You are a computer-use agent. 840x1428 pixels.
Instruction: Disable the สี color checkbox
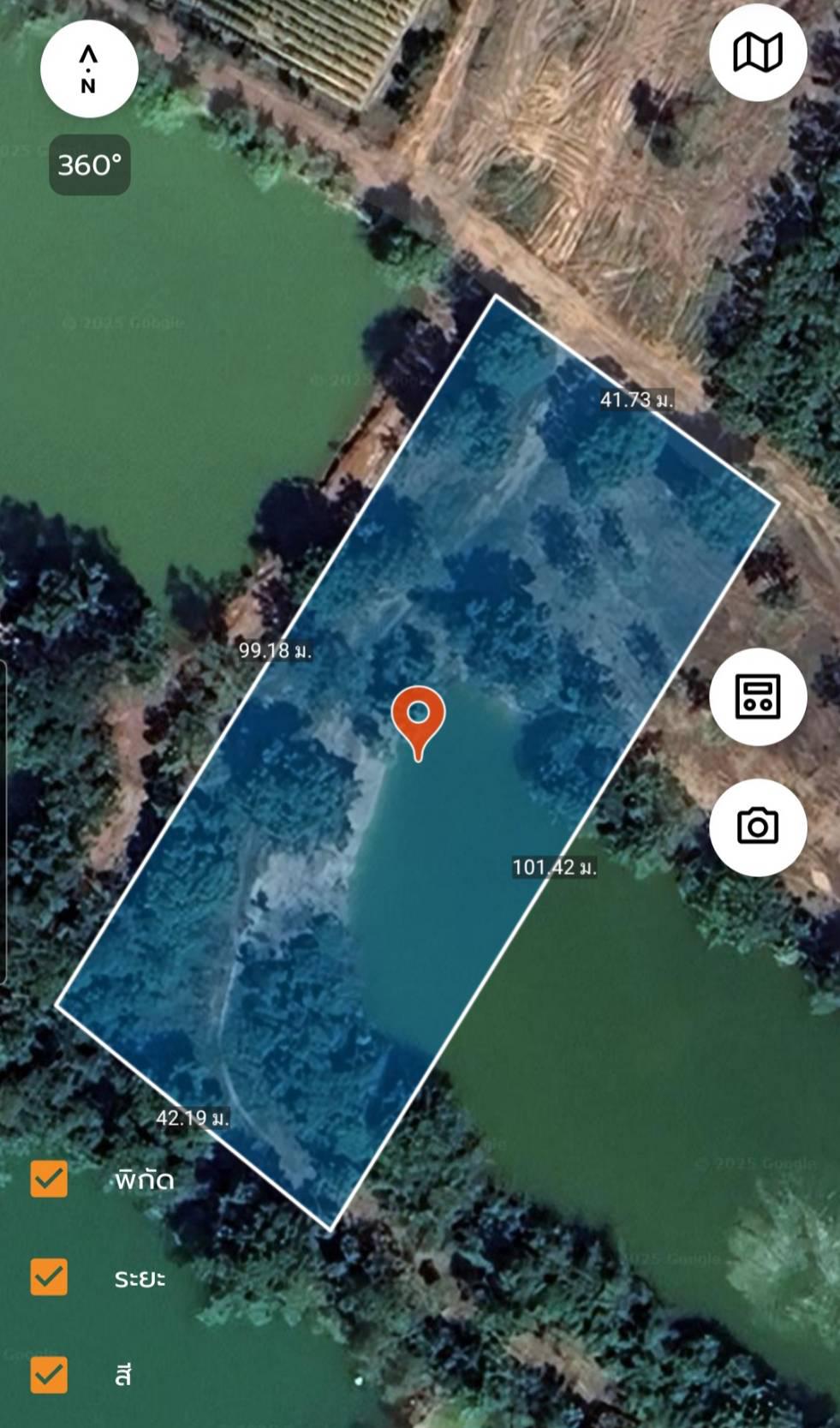click(x=49, y=1374)
